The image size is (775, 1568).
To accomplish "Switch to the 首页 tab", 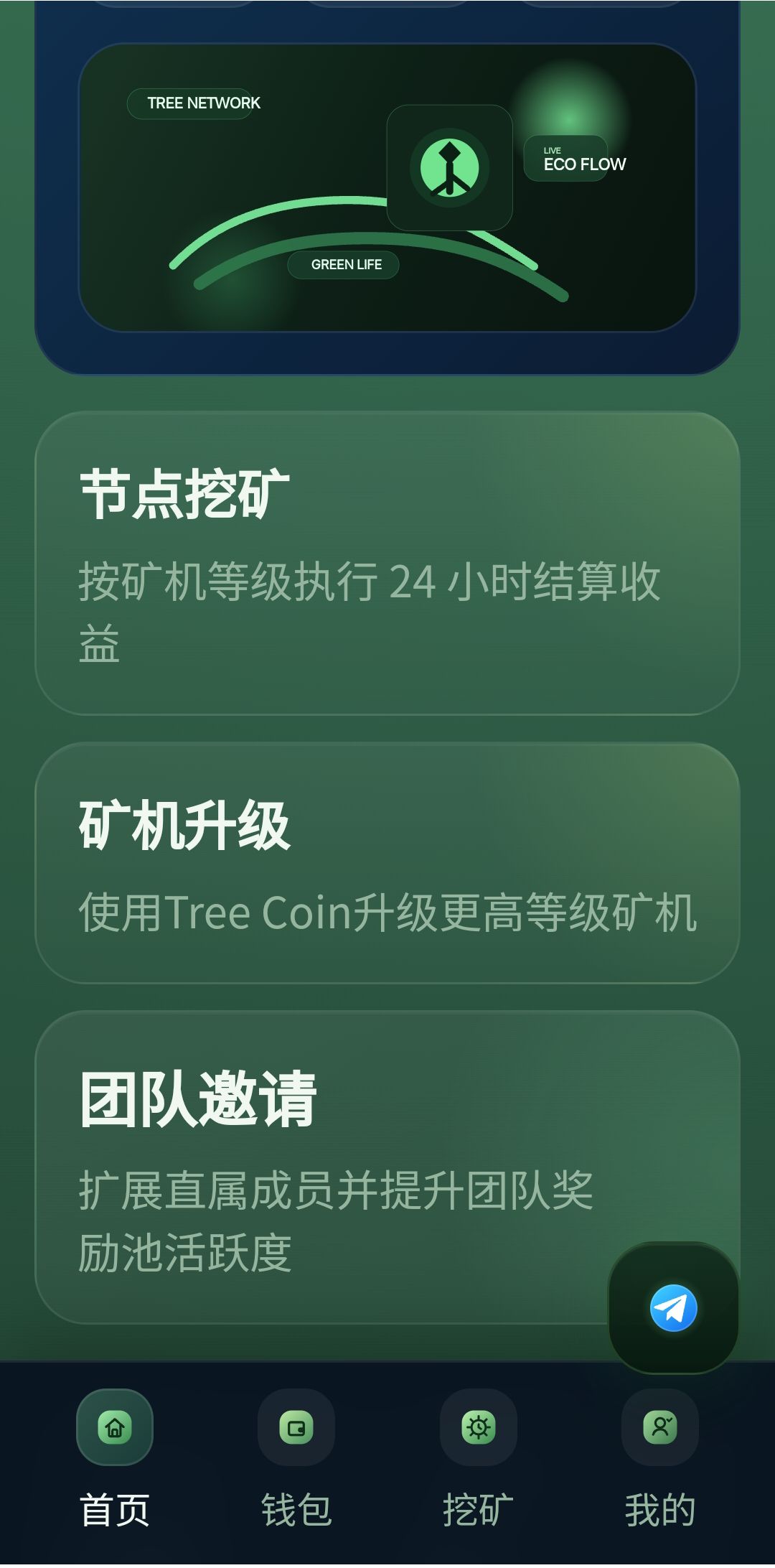I will pos(115,1457).
